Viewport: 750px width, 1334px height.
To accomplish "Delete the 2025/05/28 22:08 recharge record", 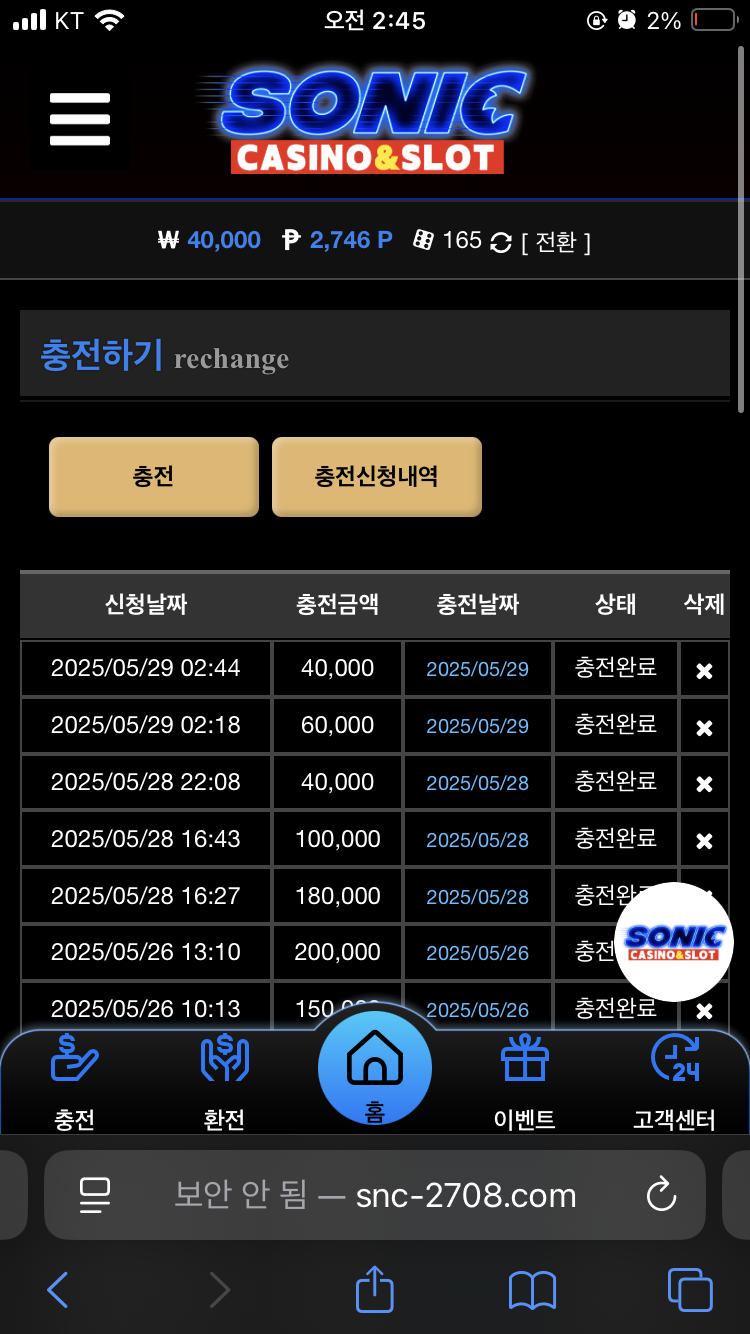I will point(704,784).
